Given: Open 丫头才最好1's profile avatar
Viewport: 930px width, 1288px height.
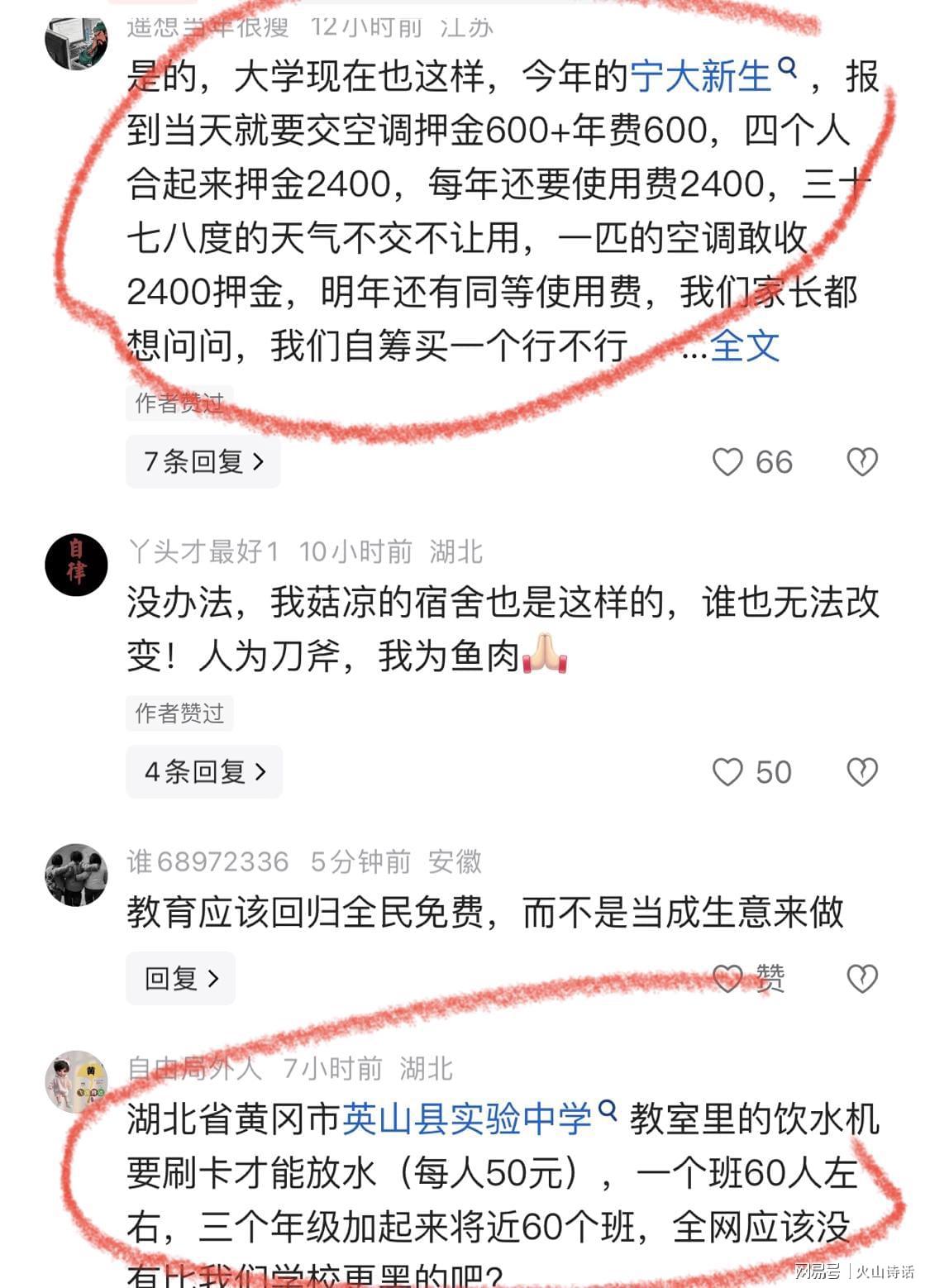Looking at the screenshot, I should click(76, 565).
